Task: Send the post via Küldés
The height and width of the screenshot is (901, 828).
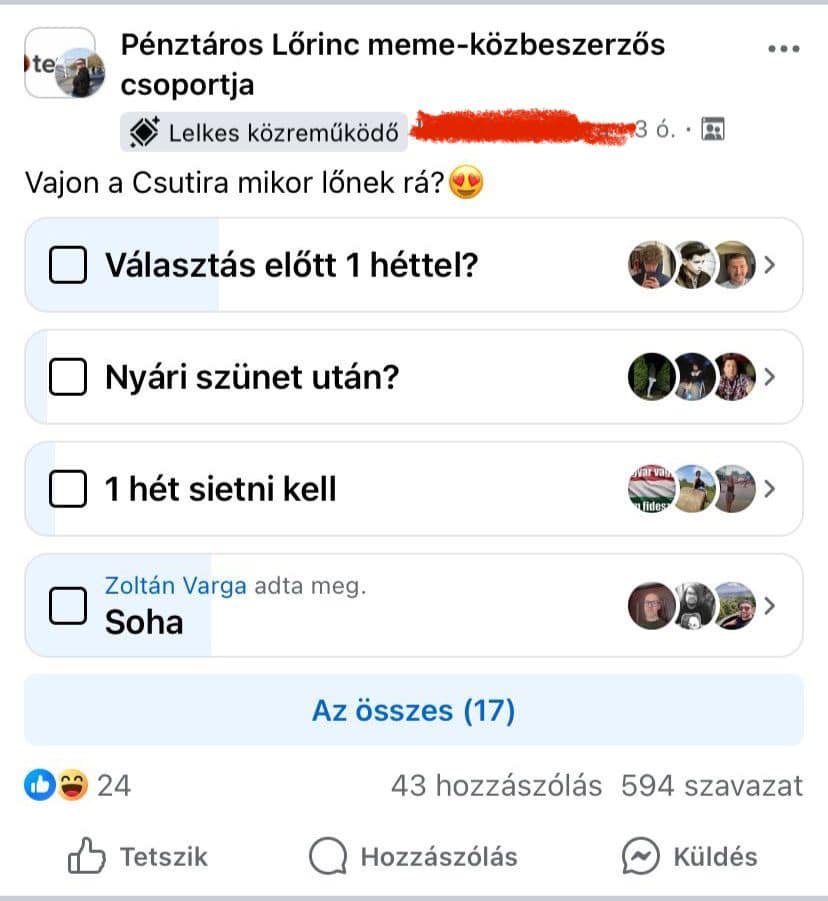Action: tap(689, 856)
